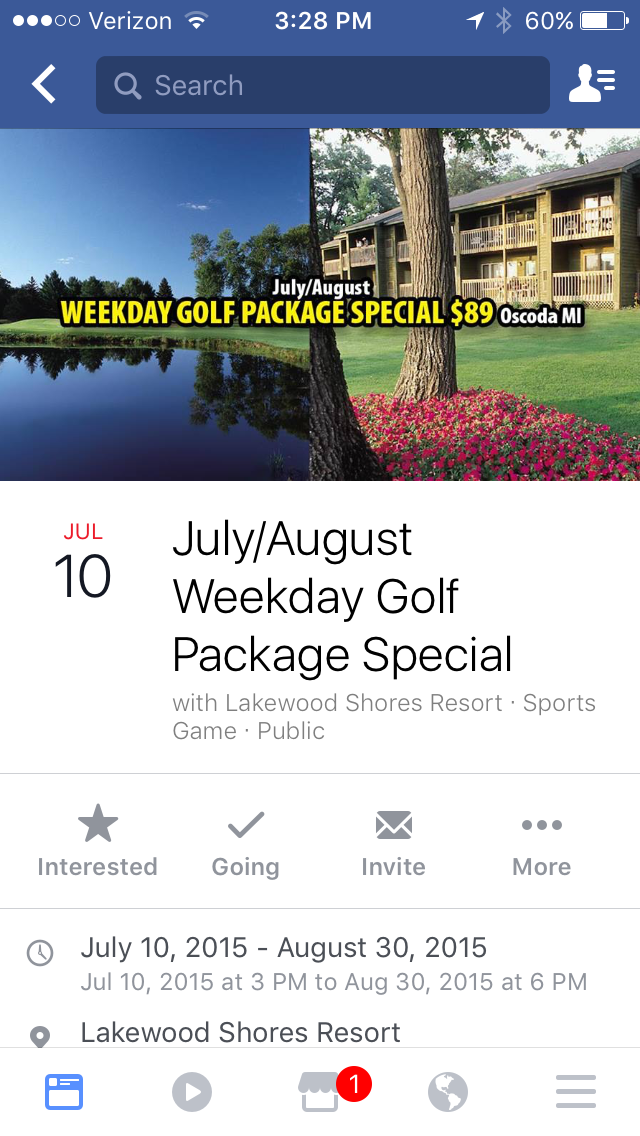Go back using the top arrow
Screen dimensions: 640x1136
[x=44, y=85]
